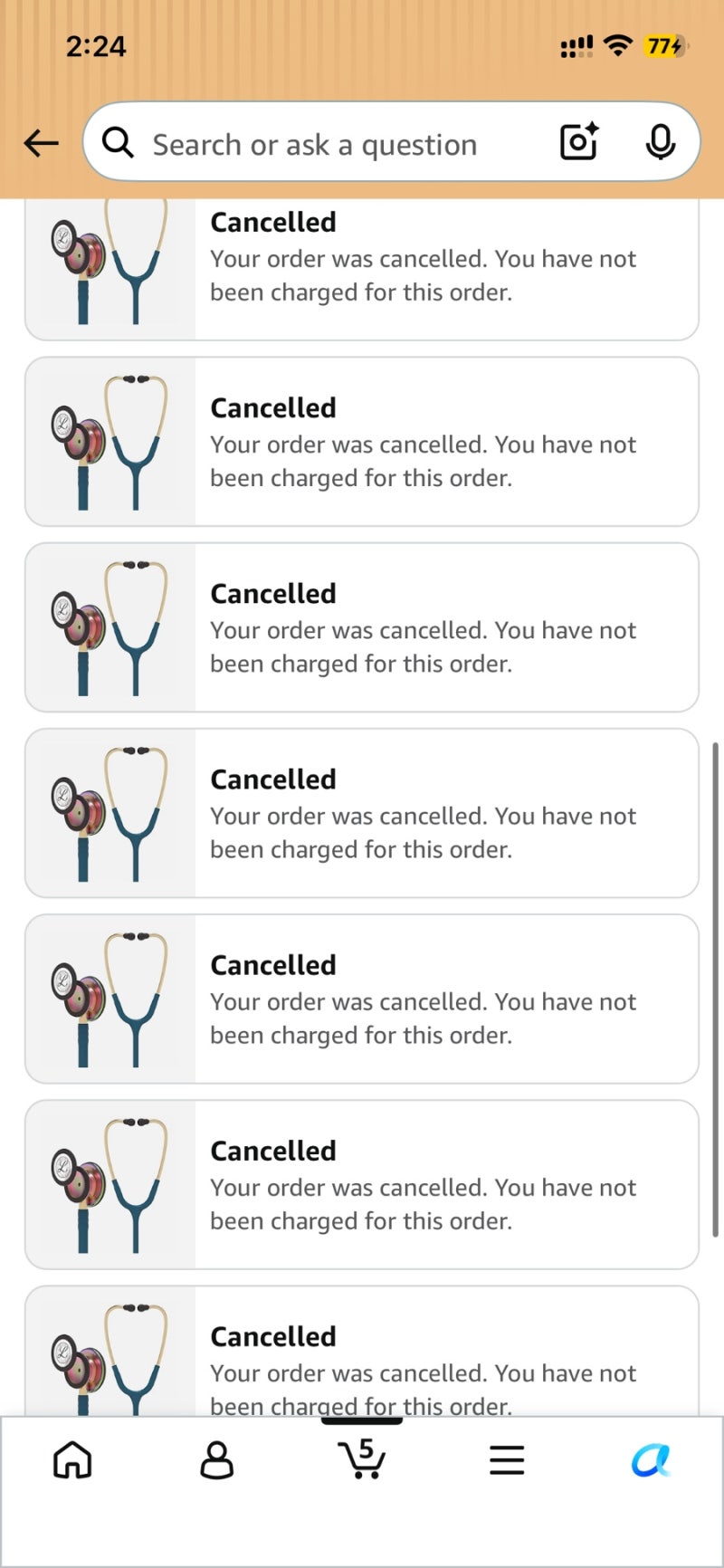Open the cart with 5 items

pos(362,1458)
